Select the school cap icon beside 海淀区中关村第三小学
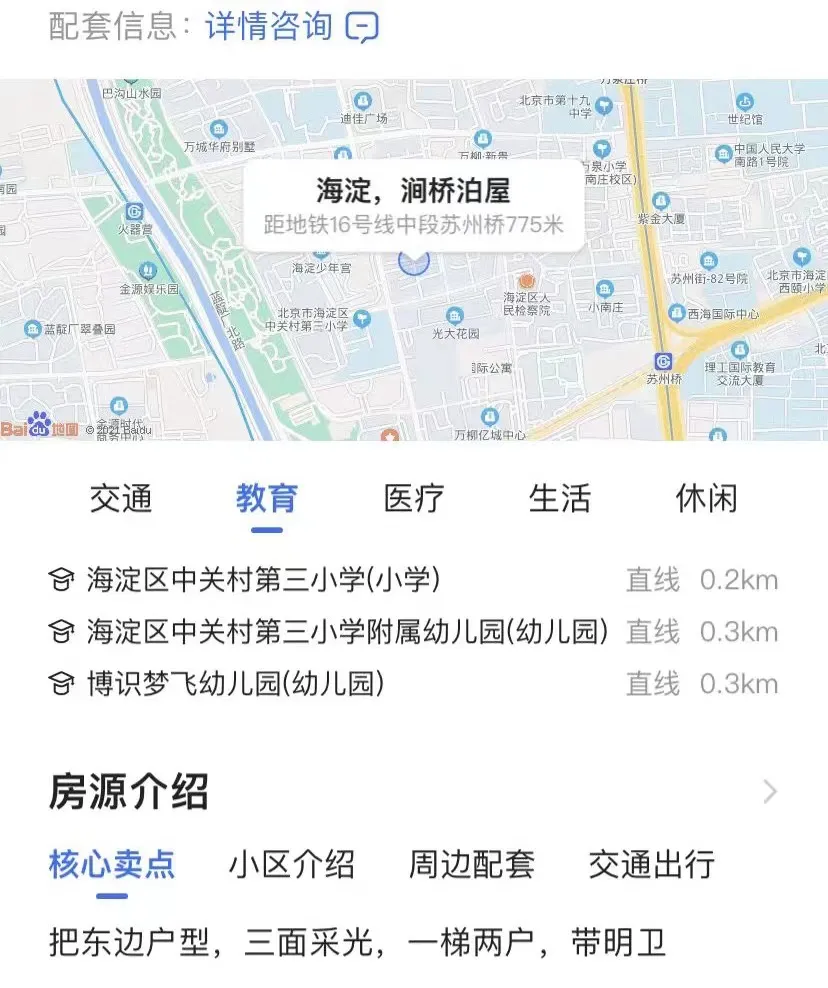This screenshot has width=828, height=988. (61, 579)
